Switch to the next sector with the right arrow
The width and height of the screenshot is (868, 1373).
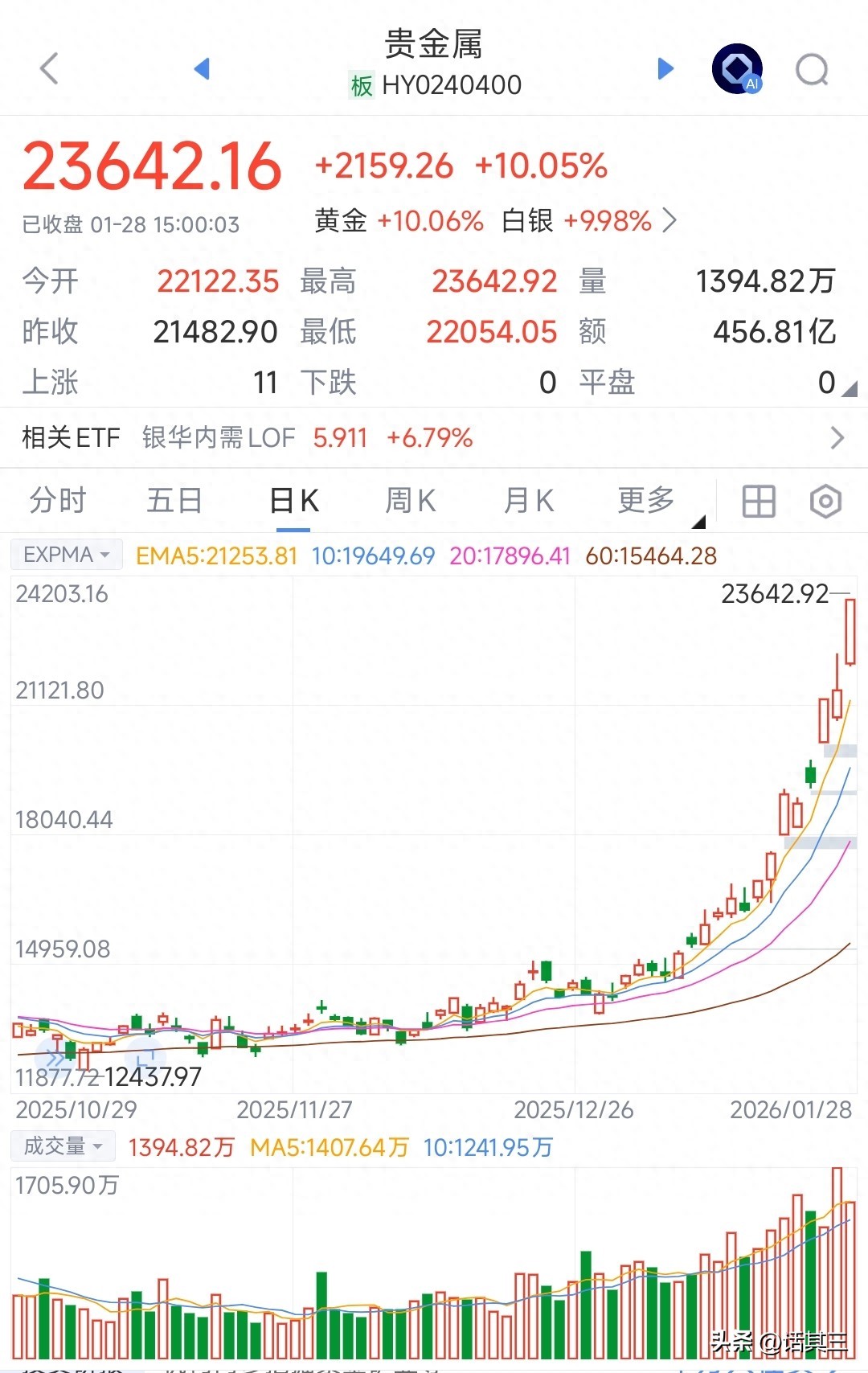665,68
